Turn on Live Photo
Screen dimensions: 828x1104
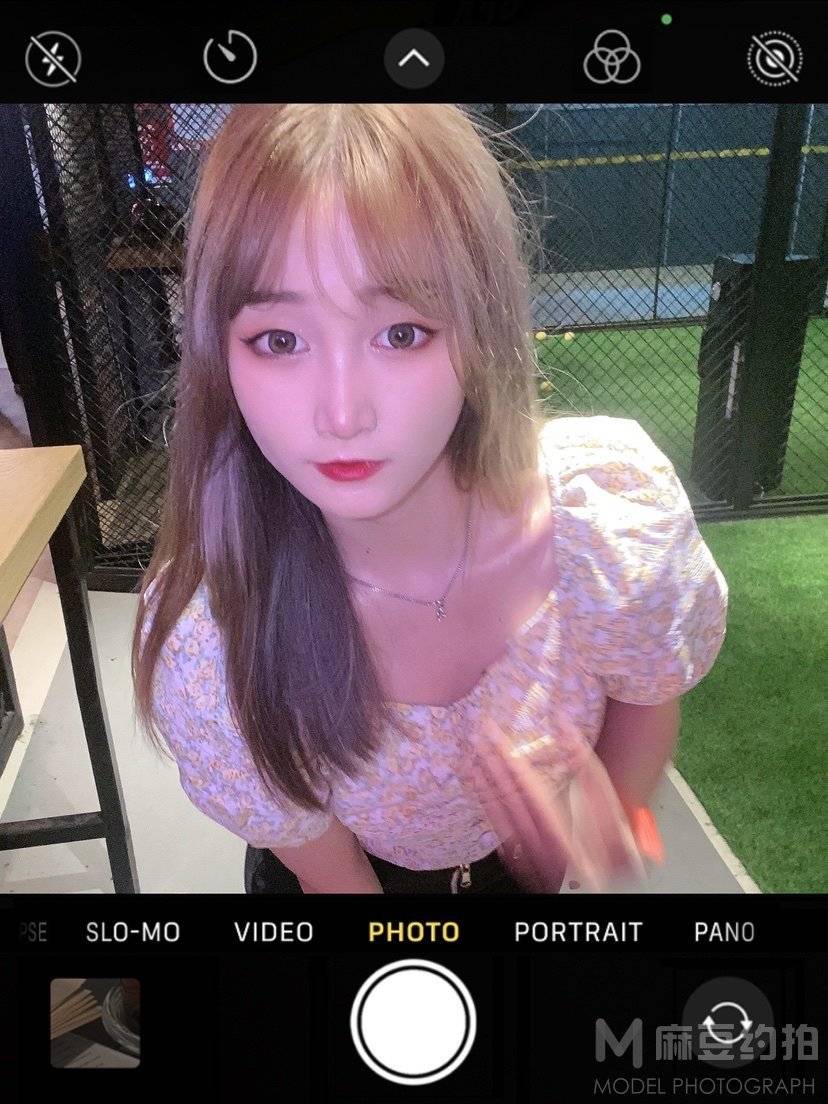(x=775, y=59)
